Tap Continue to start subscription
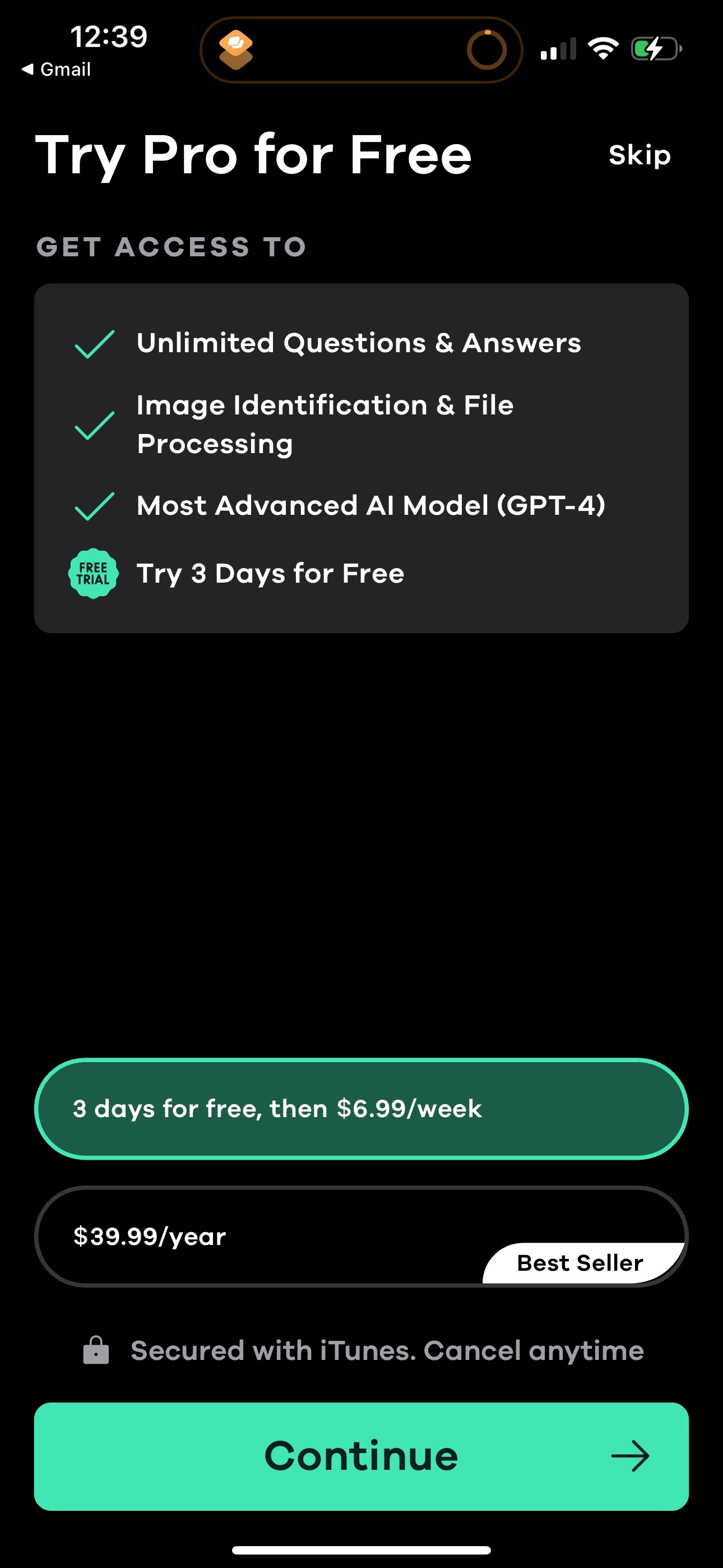Image resolution: width=723 pixels, height=1568 pixels. point(361,1456)
